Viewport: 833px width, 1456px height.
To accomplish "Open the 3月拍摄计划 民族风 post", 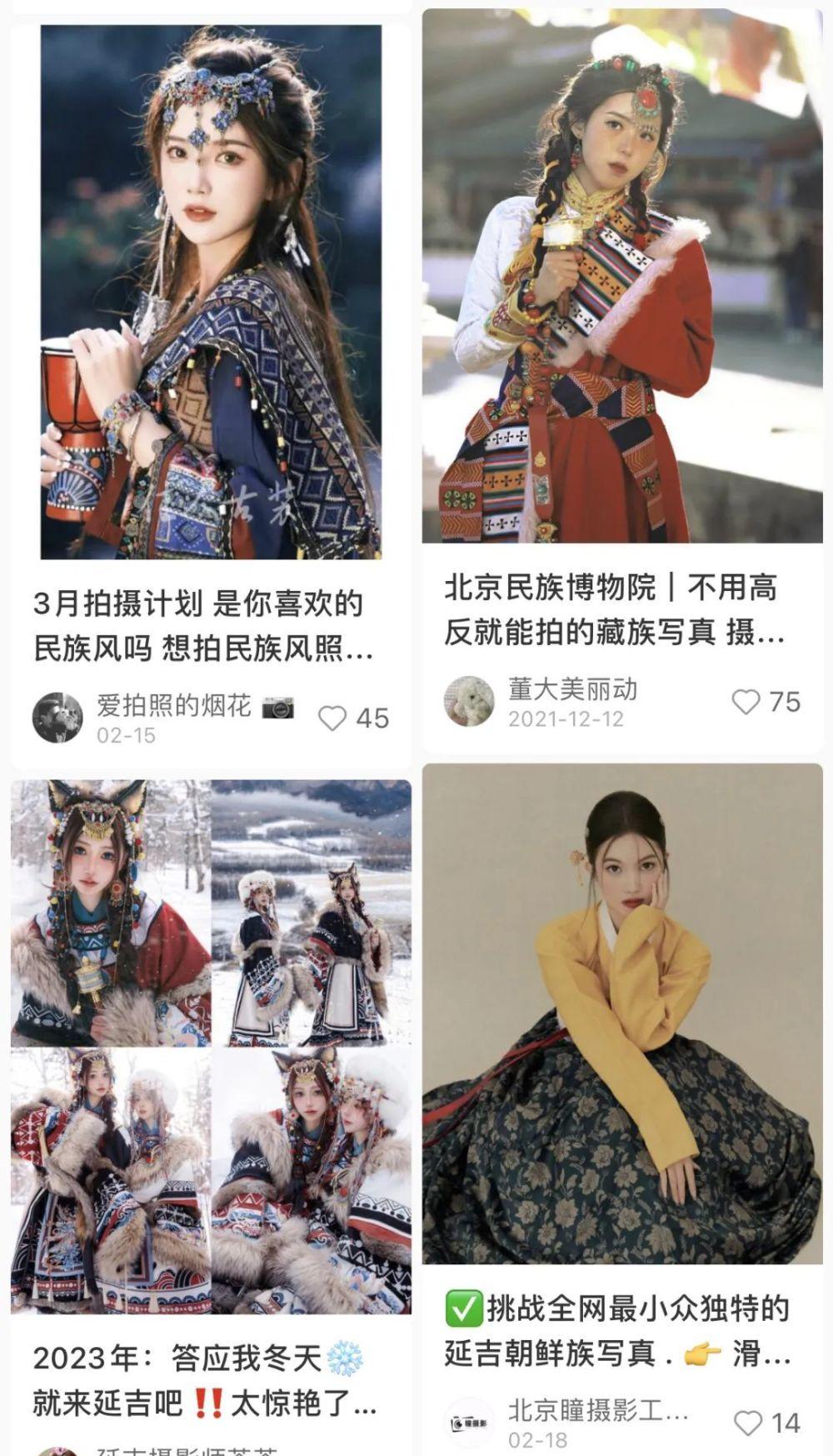I will (x=211, y=292).
